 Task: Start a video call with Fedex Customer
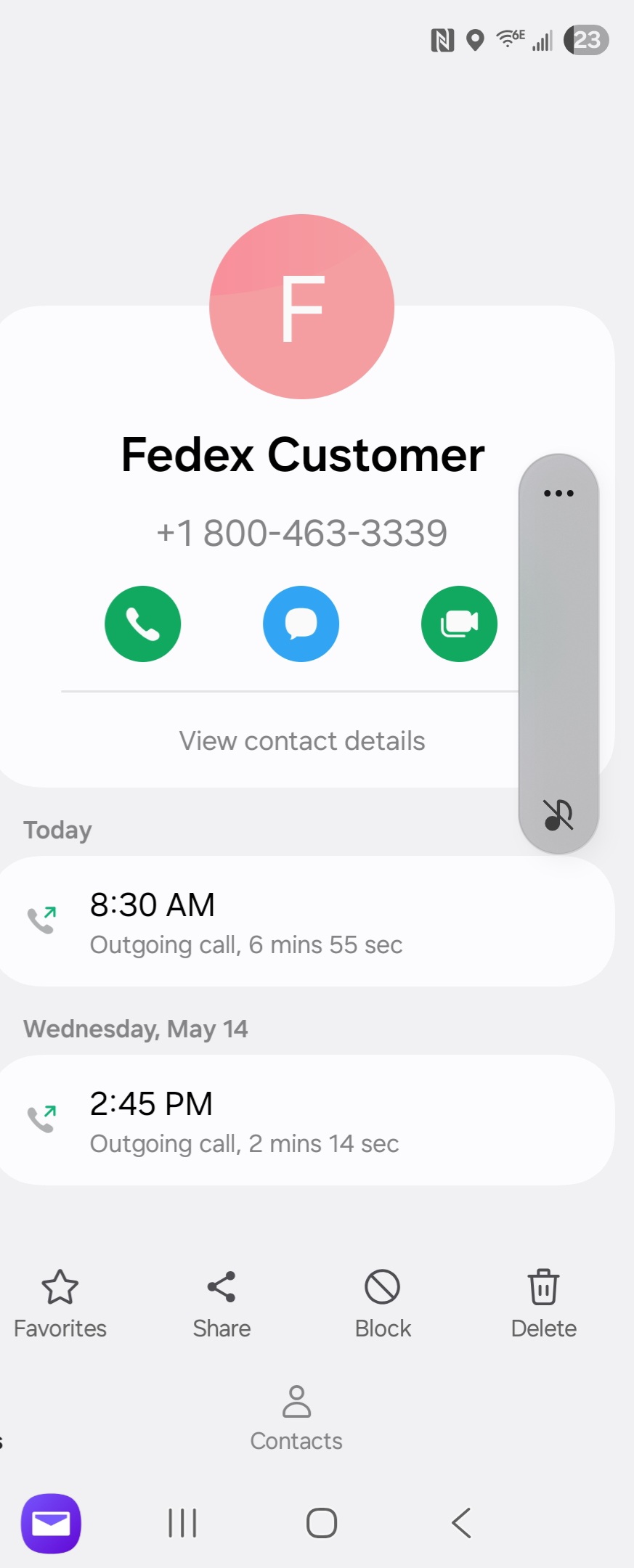tap(459, 624)
